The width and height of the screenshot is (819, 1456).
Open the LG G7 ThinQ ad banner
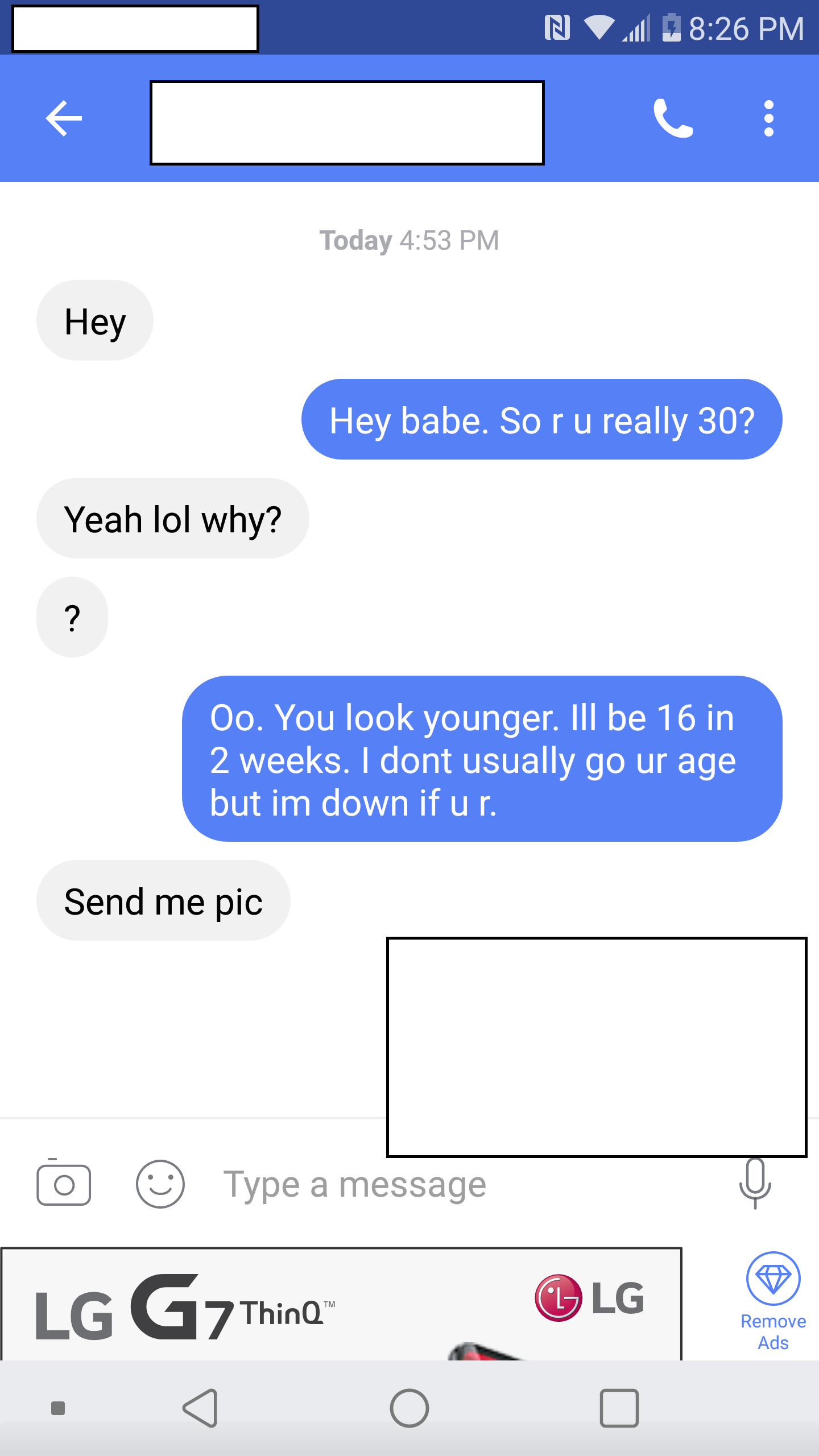(341, 1305)
